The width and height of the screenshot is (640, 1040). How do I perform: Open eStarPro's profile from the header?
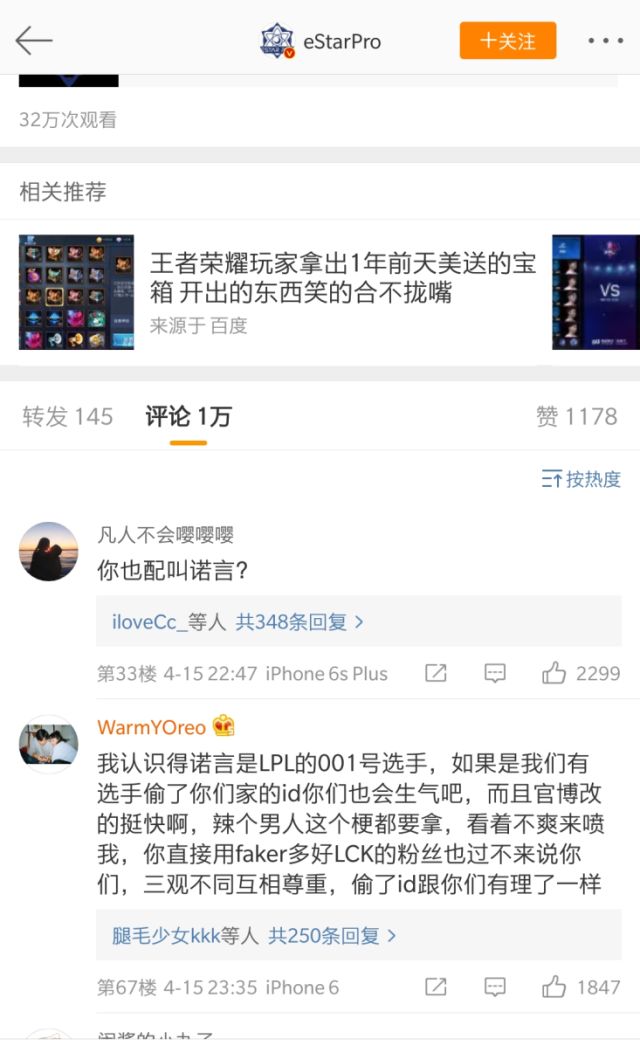(x=320, y=41)
